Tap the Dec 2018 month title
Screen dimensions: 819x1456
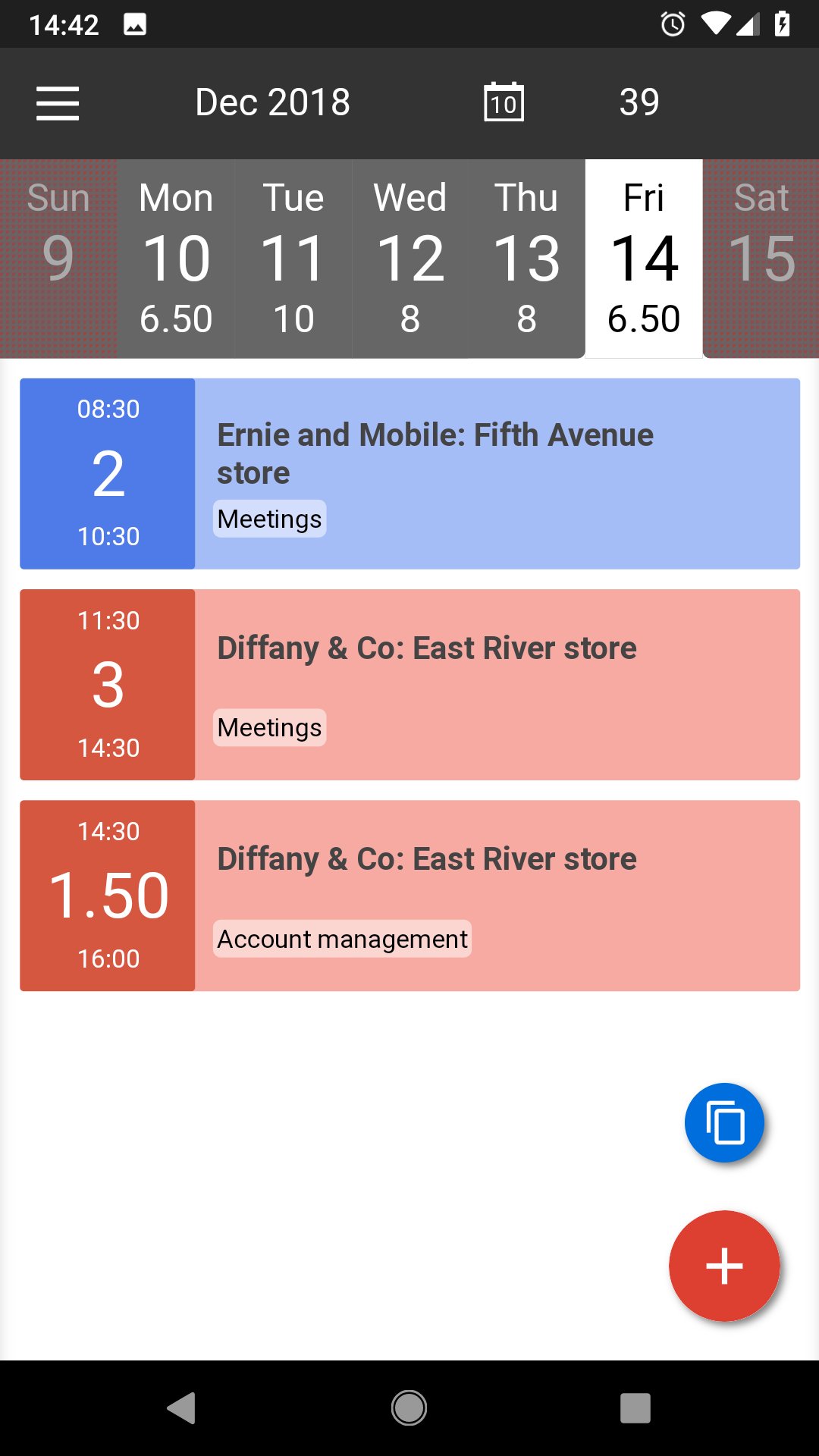[271, 101]
